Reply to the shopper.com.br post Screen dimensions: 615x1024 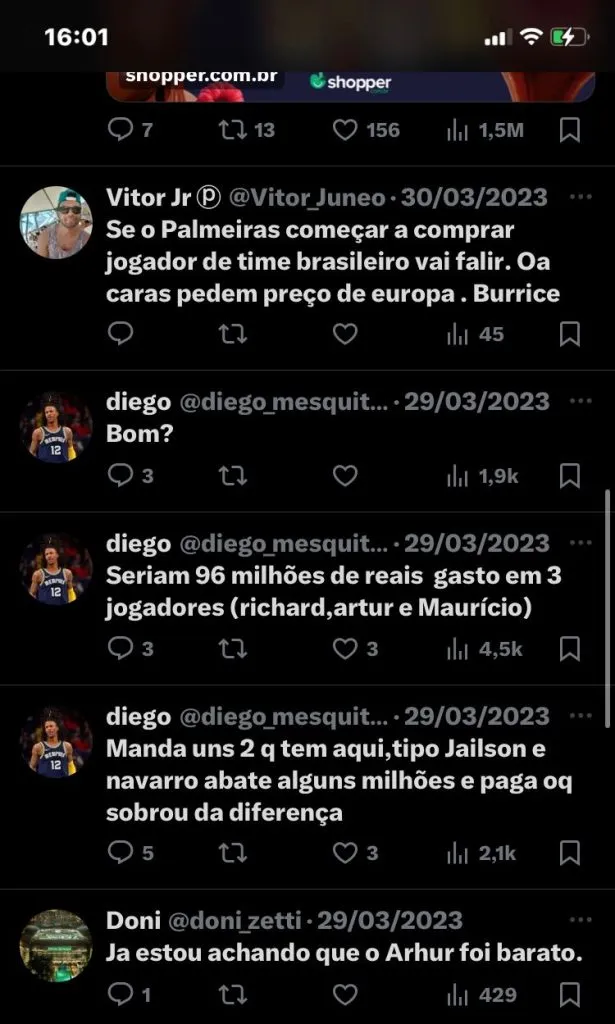click(121, 130)
